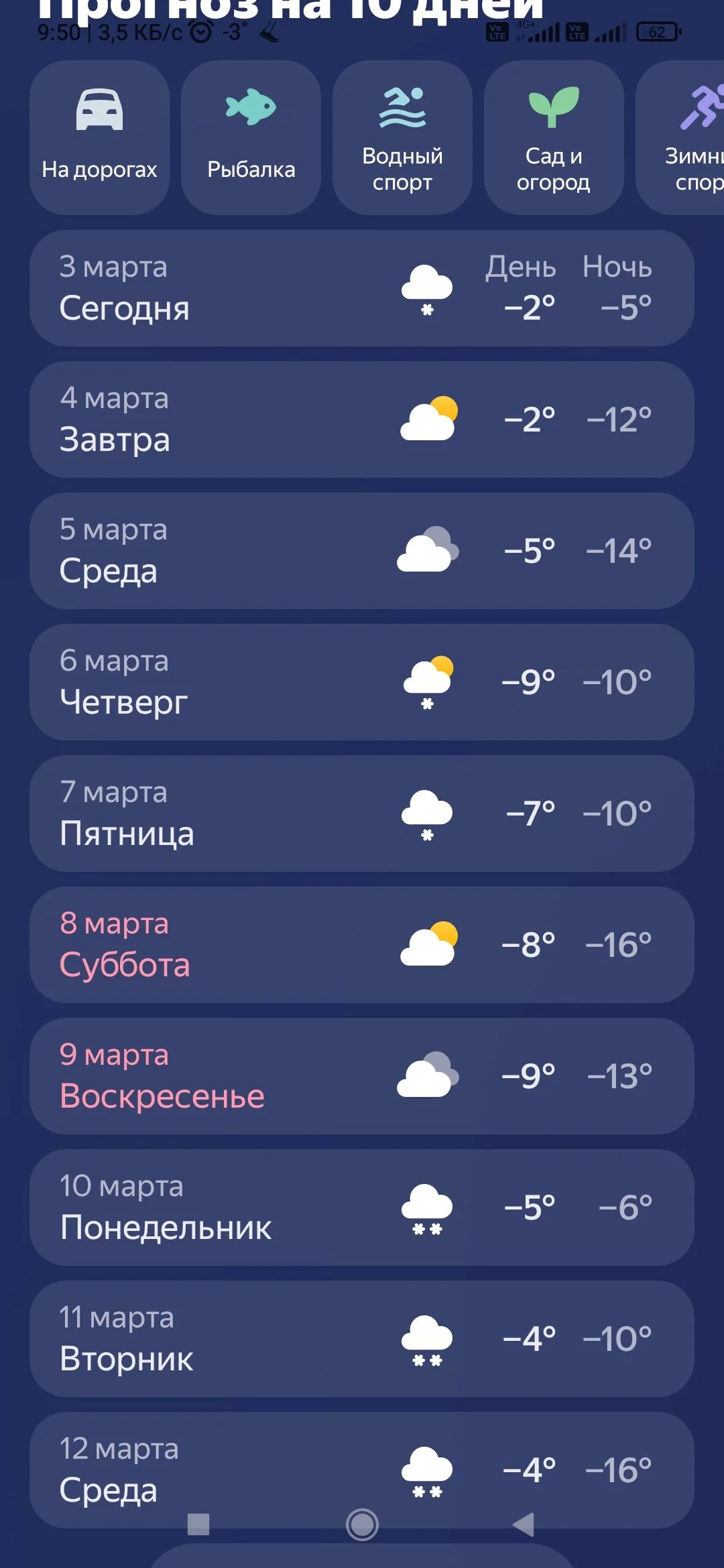Open Сад и огород plant icon

554,106
